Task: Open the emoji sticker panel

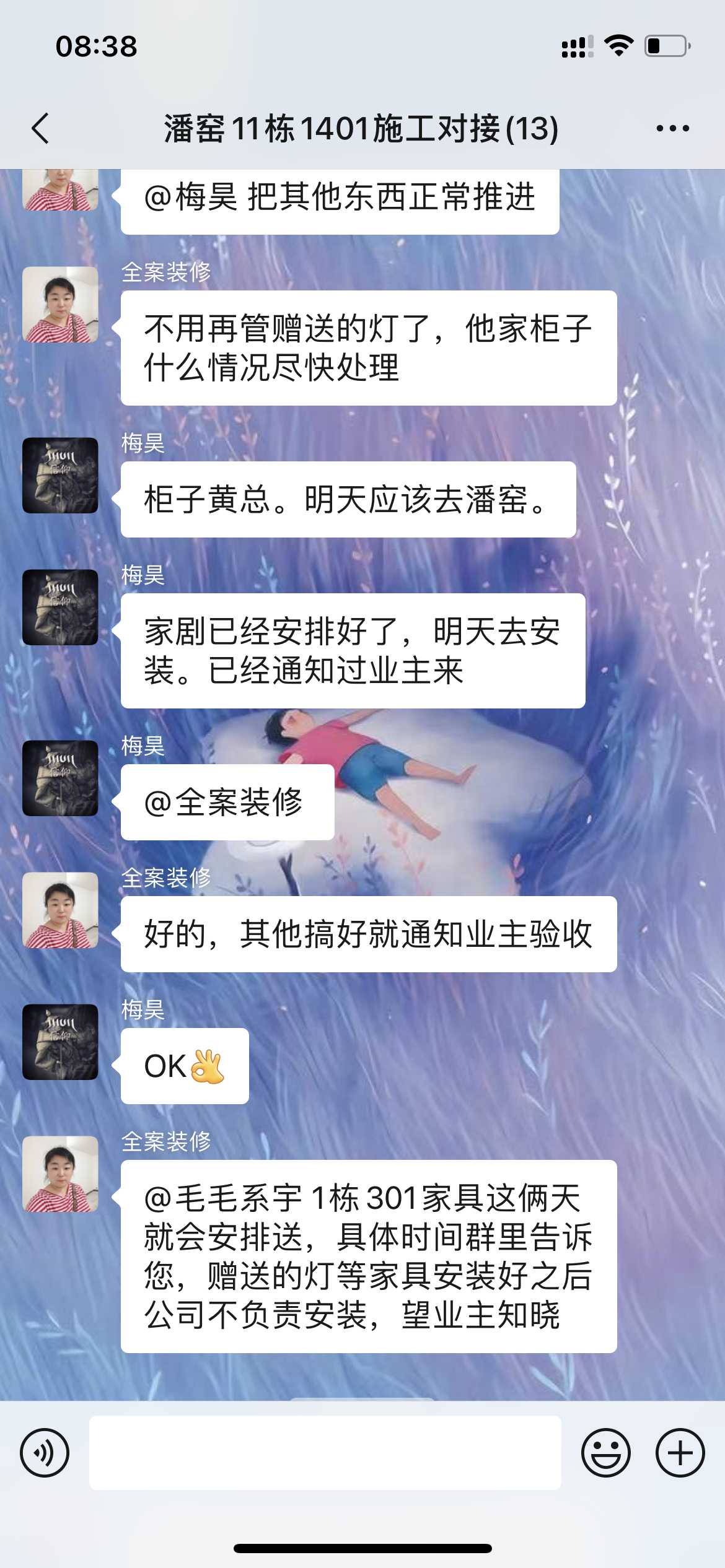Action: pos(605,1452)
